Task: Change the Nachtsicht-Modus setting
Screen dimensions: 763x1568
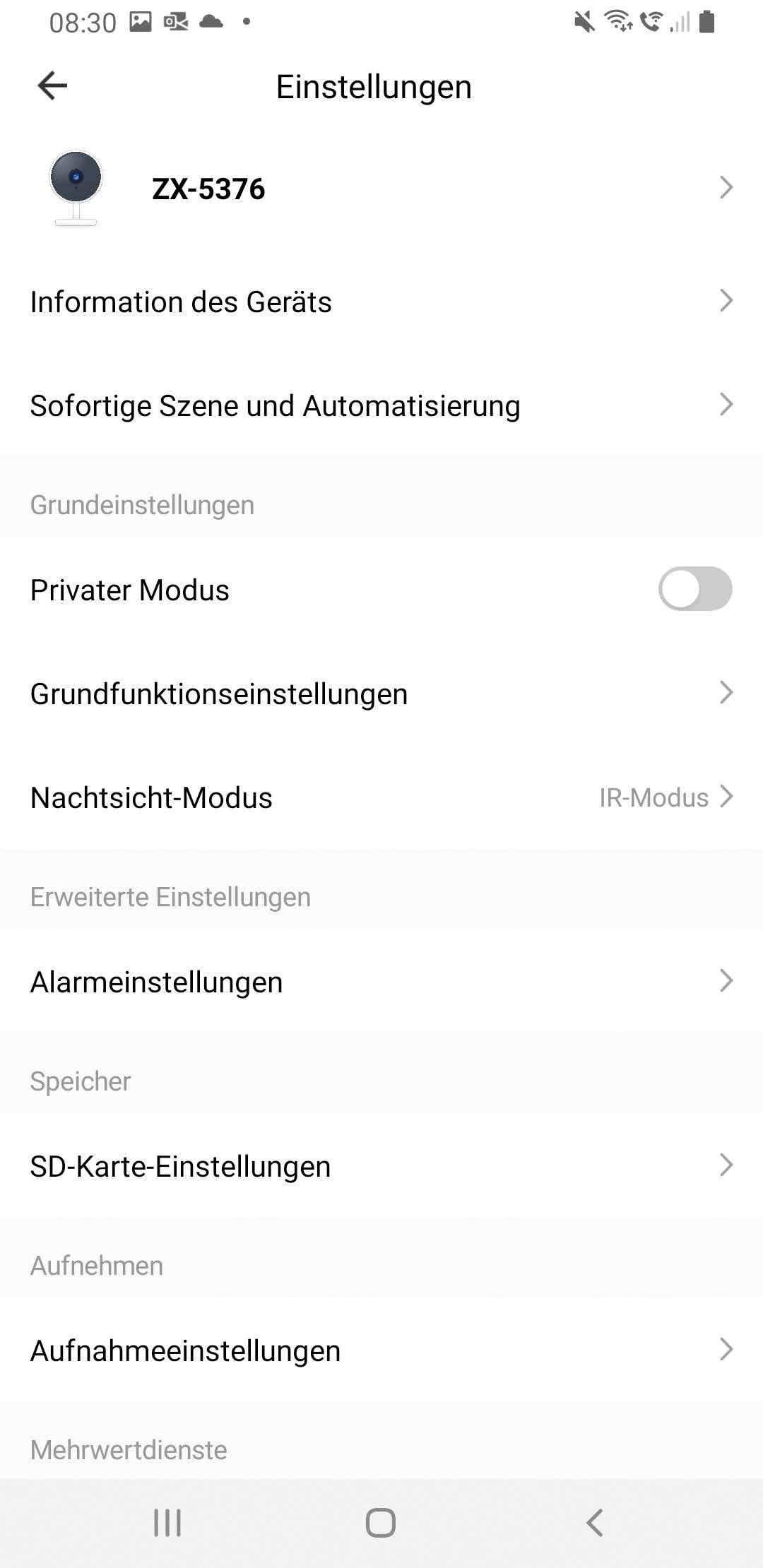Action: pos(381,797)
